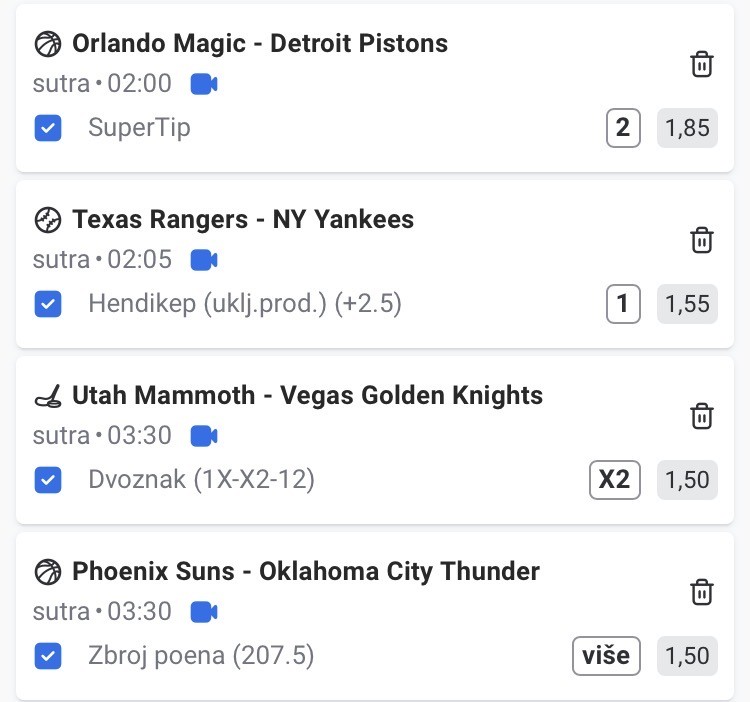Remove the Phoenix Suns - Oklahoma City Thunder bet
Image resolution: width=750 pixels, height=702 pixels.
702,592
